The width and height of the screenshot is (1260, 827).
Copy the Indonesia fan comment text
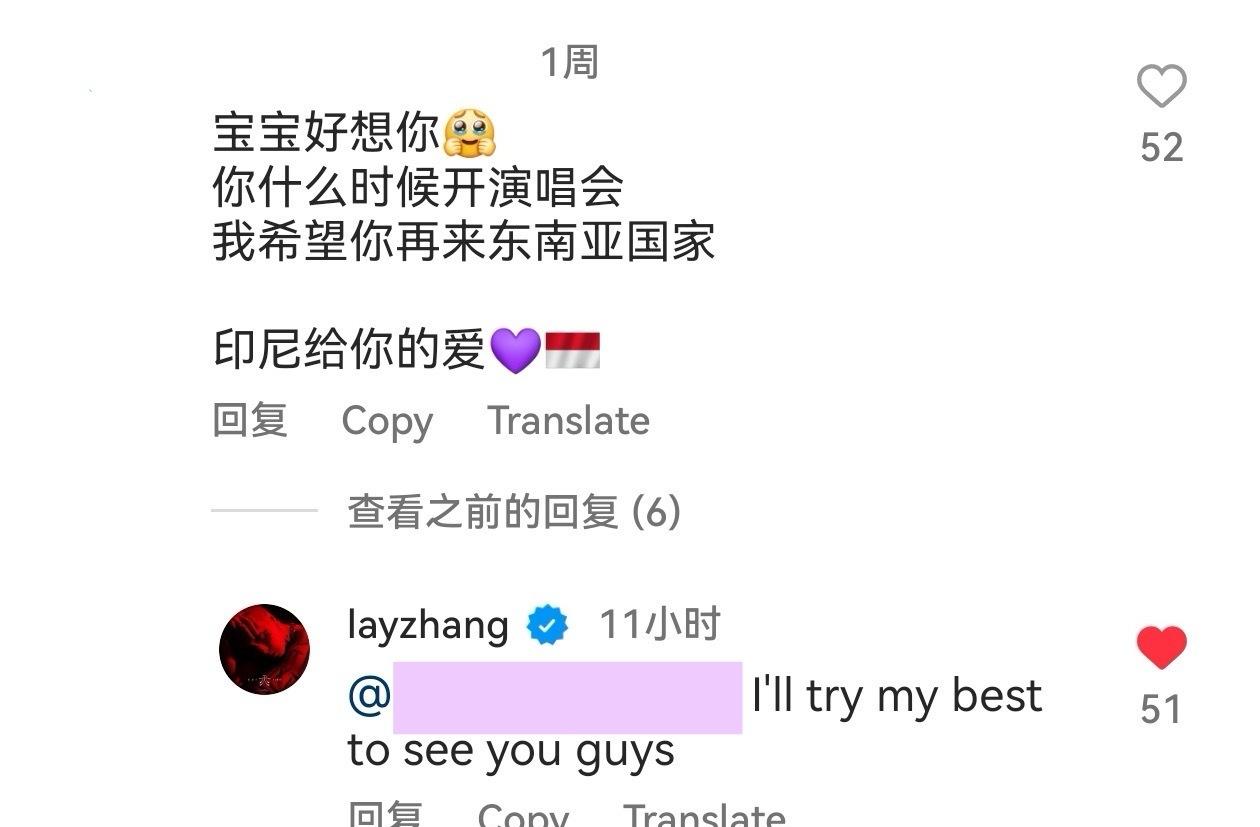(x=387, y=421)
